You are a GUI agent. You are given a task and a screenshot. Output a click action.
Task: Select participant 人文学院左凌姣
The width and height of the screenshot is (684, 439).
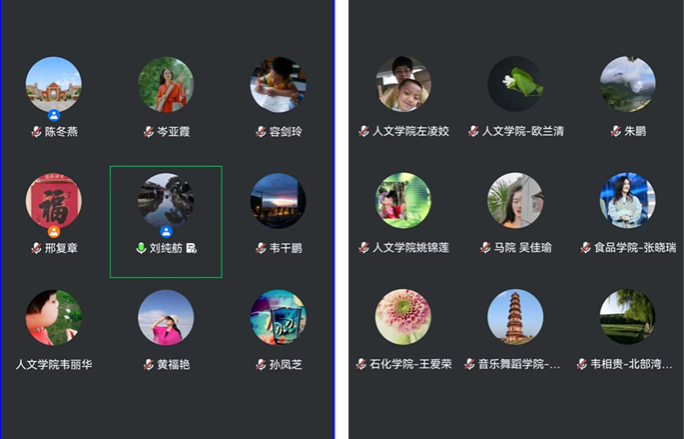coord(404,85)
